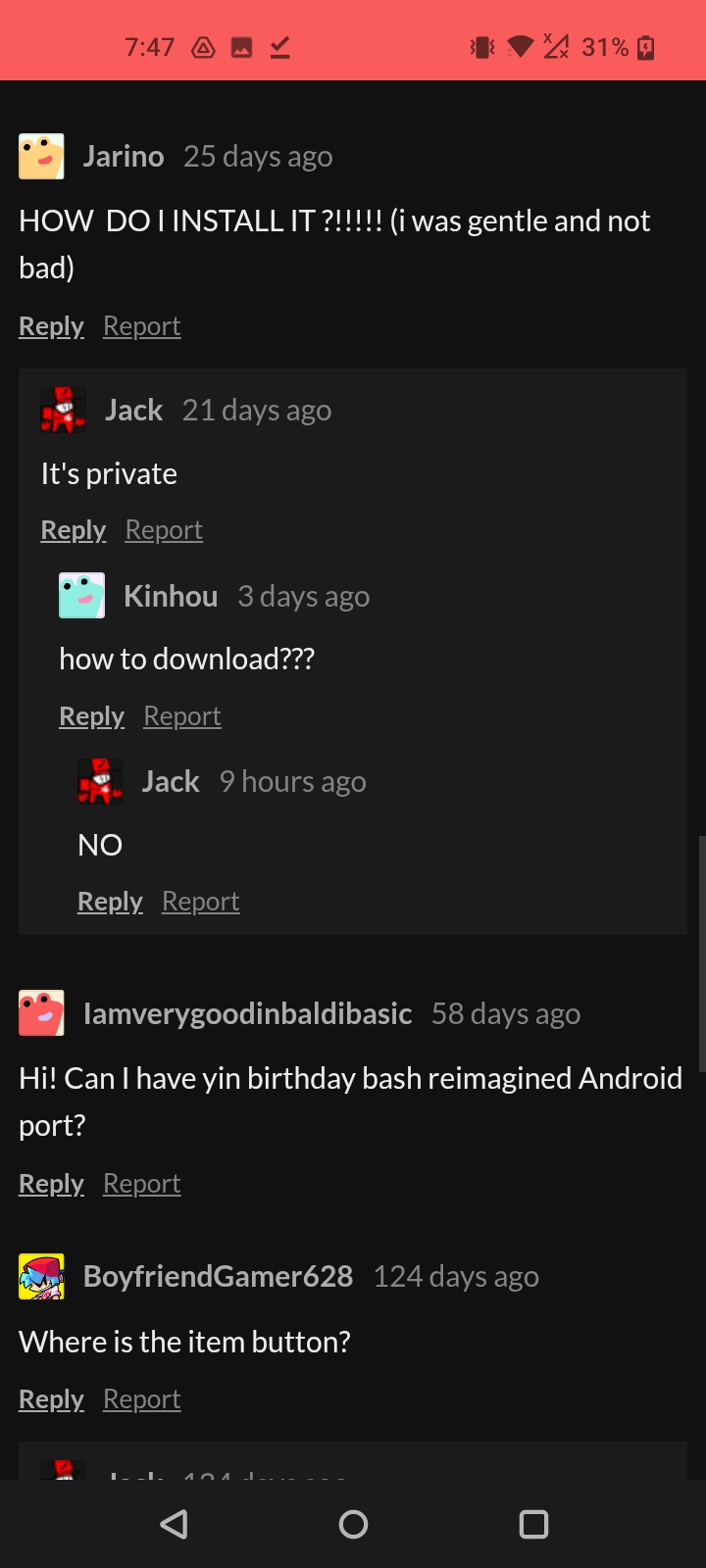Reply to Jack's "It's private" comment
Screen dimensions: 706x1568
pyautogui.click(x=73, y=530)
